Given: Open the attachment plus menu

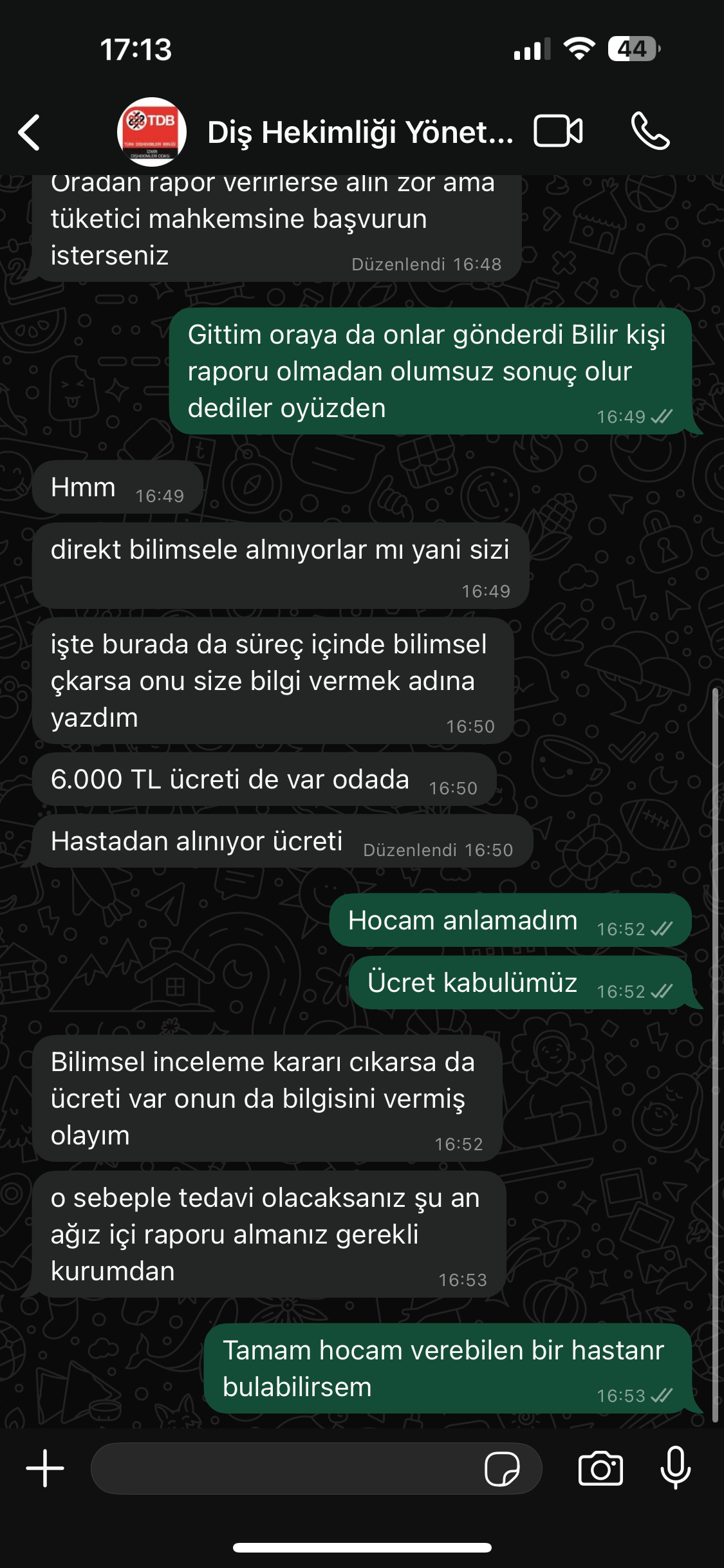Looking at the screenshot, I should [x=45, y=1468].
